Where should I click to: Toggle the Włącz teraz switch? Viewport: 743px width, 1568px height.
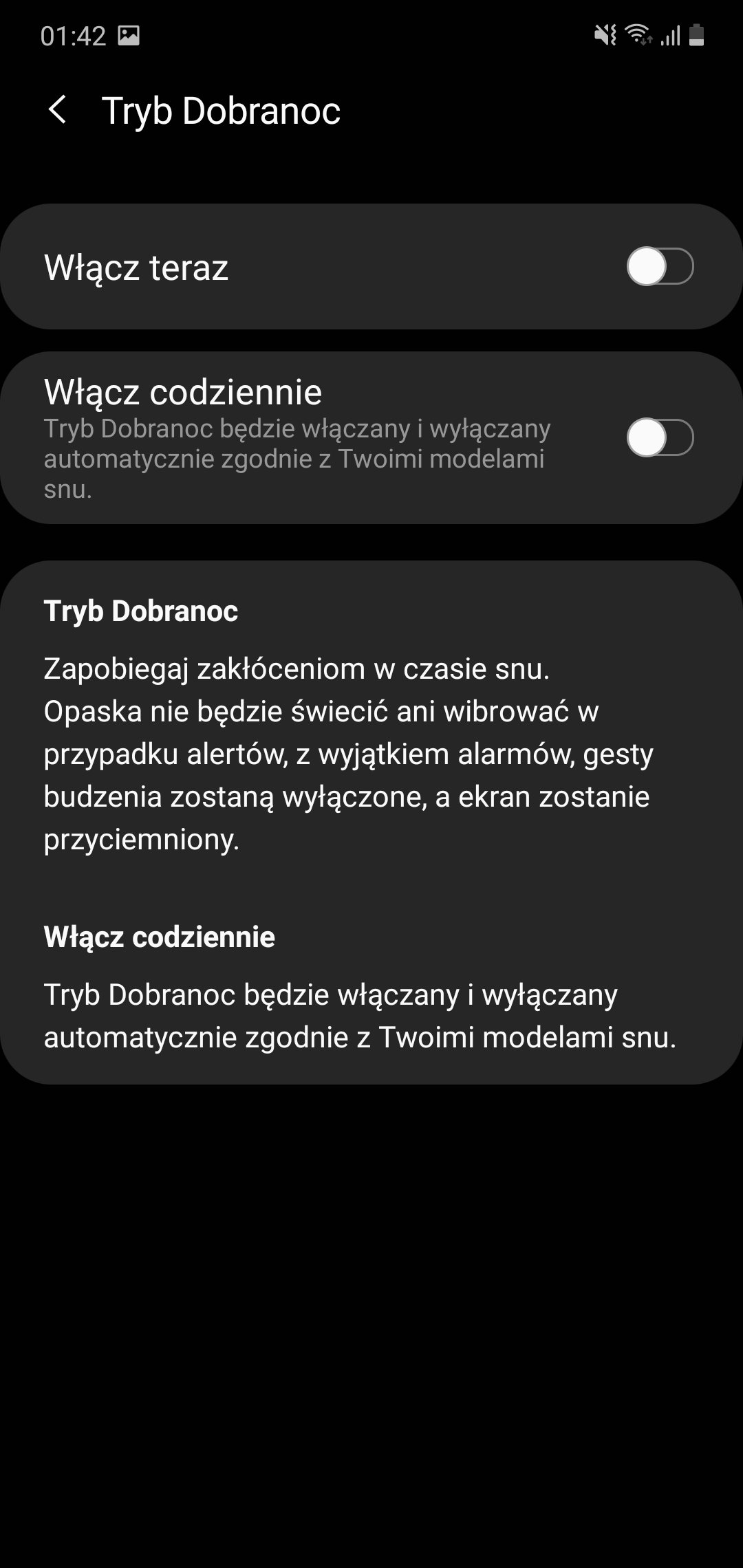pyautogui.click(x=660, y=266)
